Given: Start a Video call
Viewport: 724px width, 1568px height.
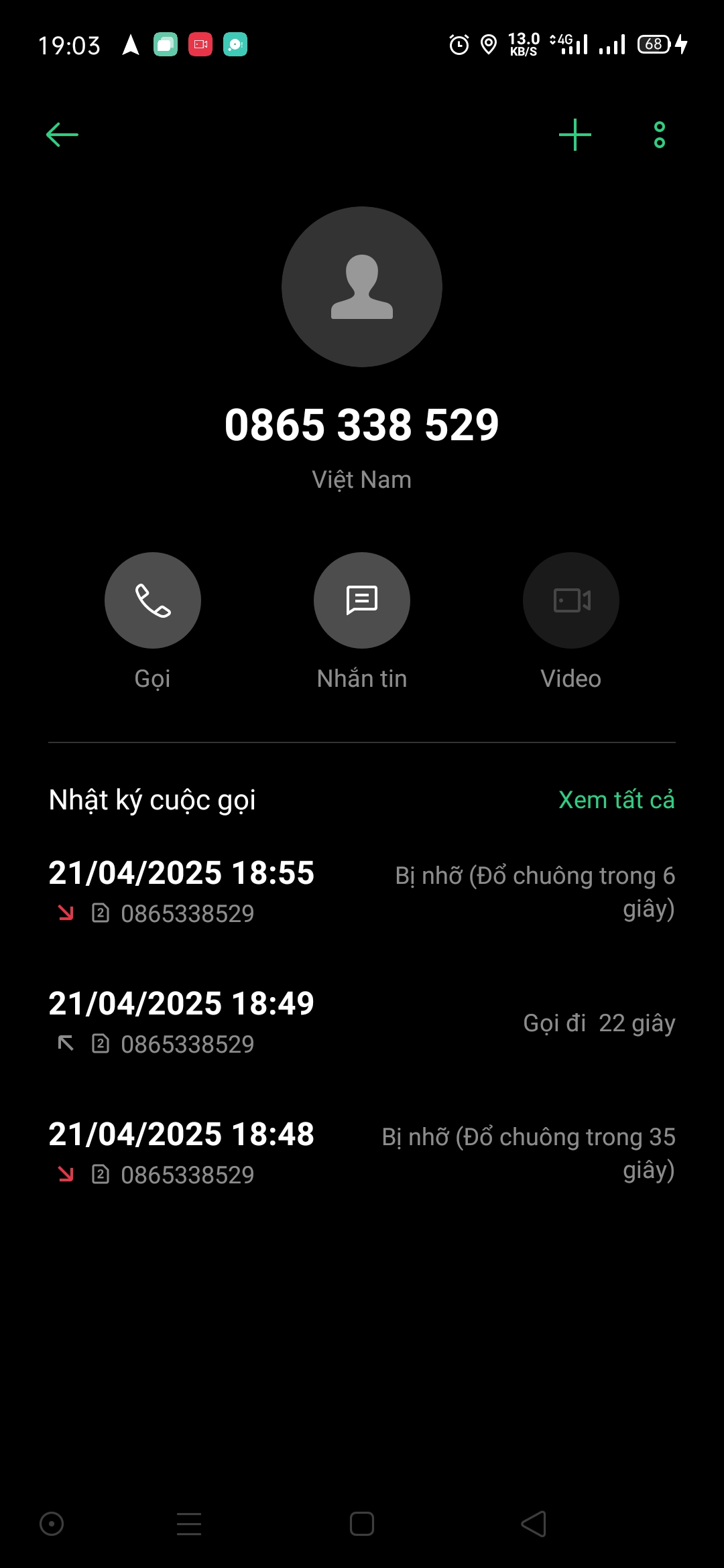Looking at the screenshot, I should (571, 600).
